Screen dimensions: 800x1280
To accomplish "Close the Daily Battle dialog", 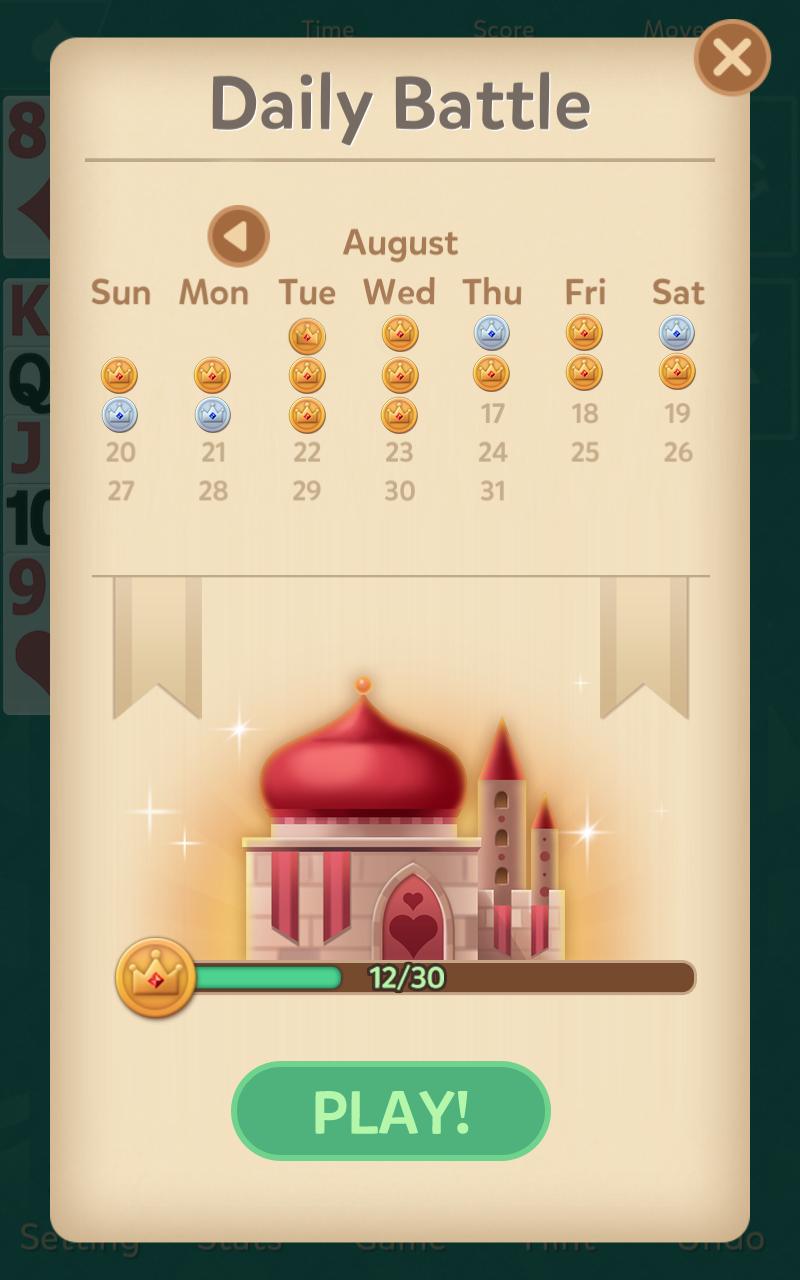I will point(732,59).
